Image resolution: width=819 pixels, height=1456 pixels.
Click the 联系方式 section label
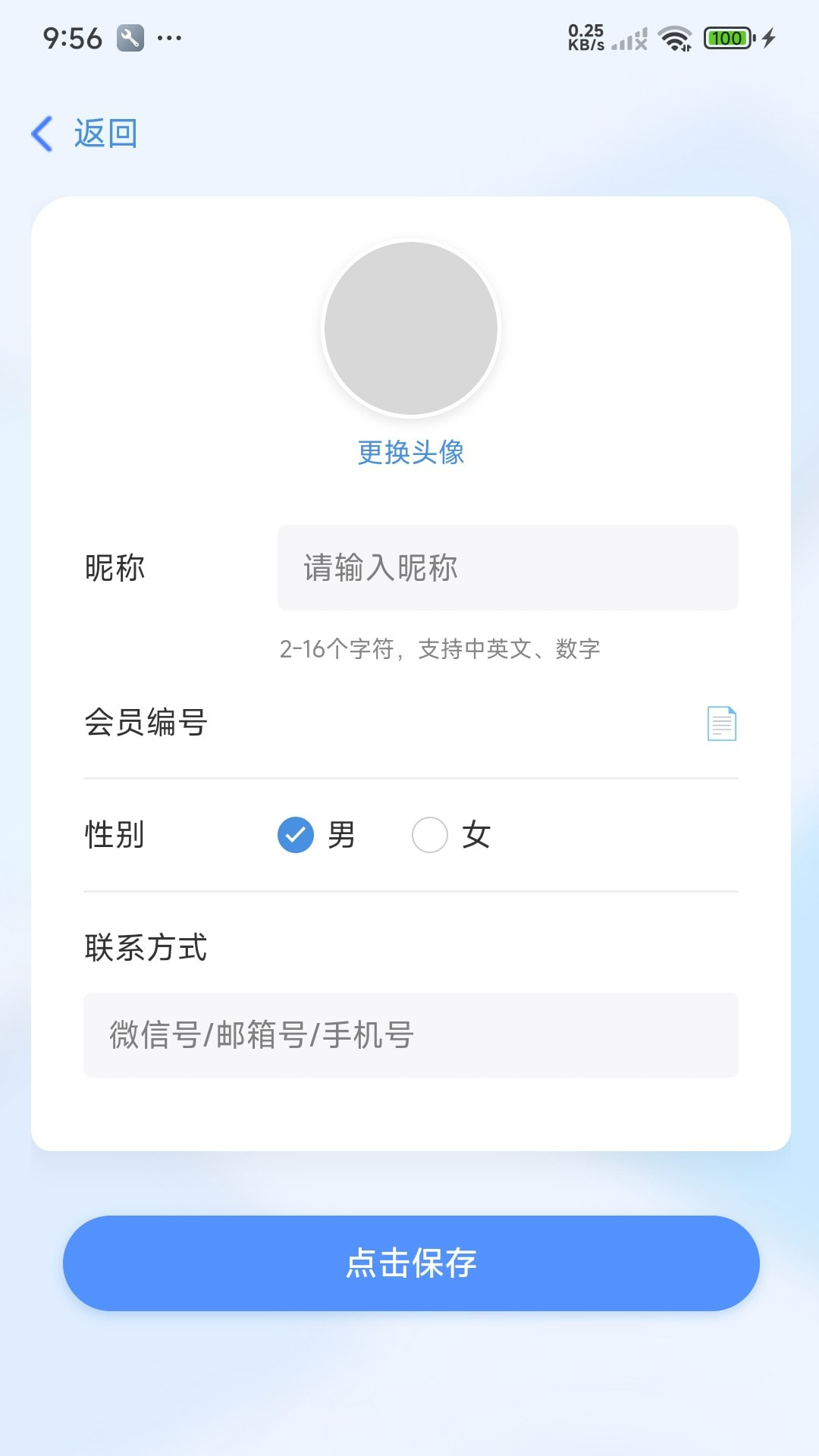[x=147, y=947]
